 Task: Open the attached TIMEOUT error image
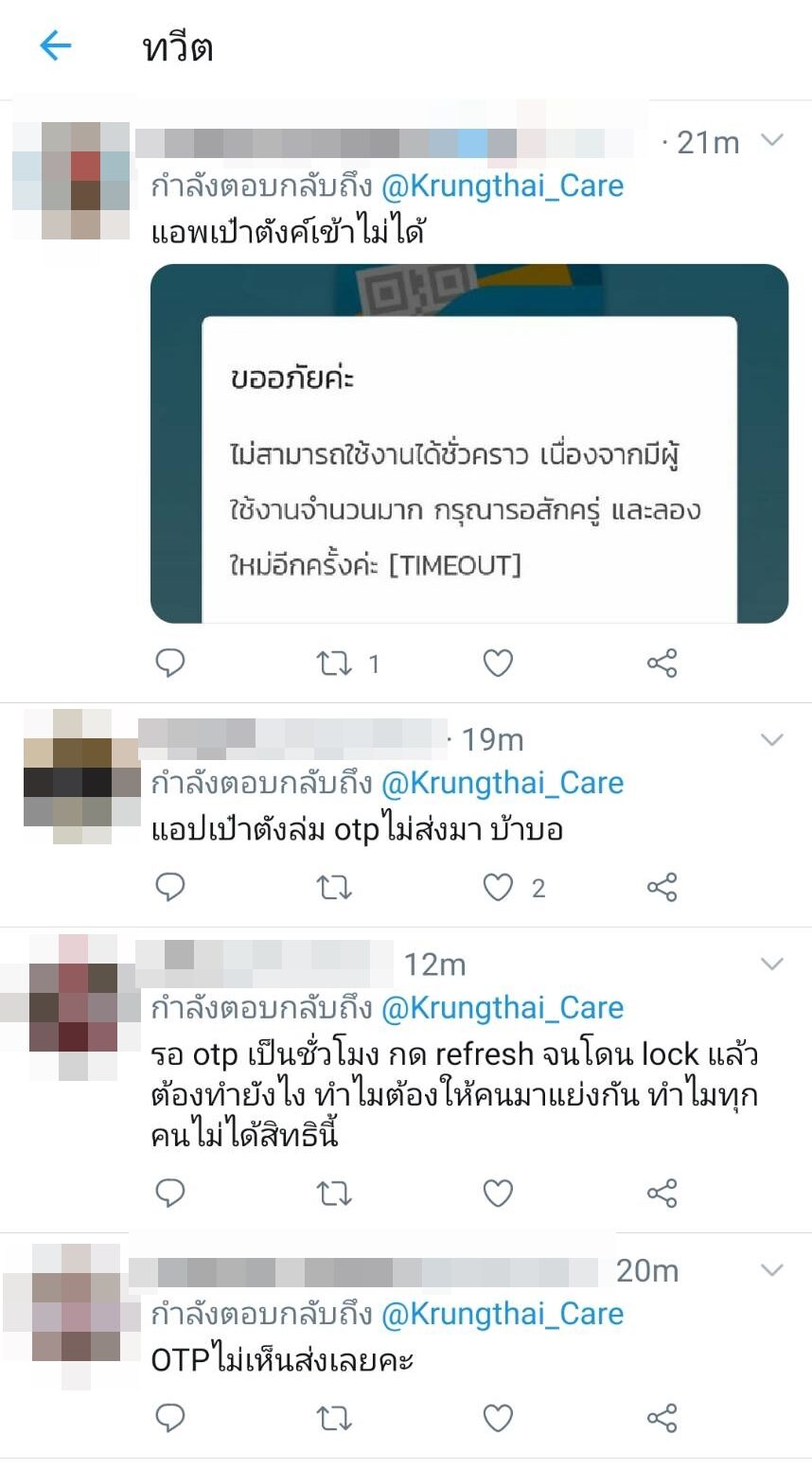tap(469, 443)
